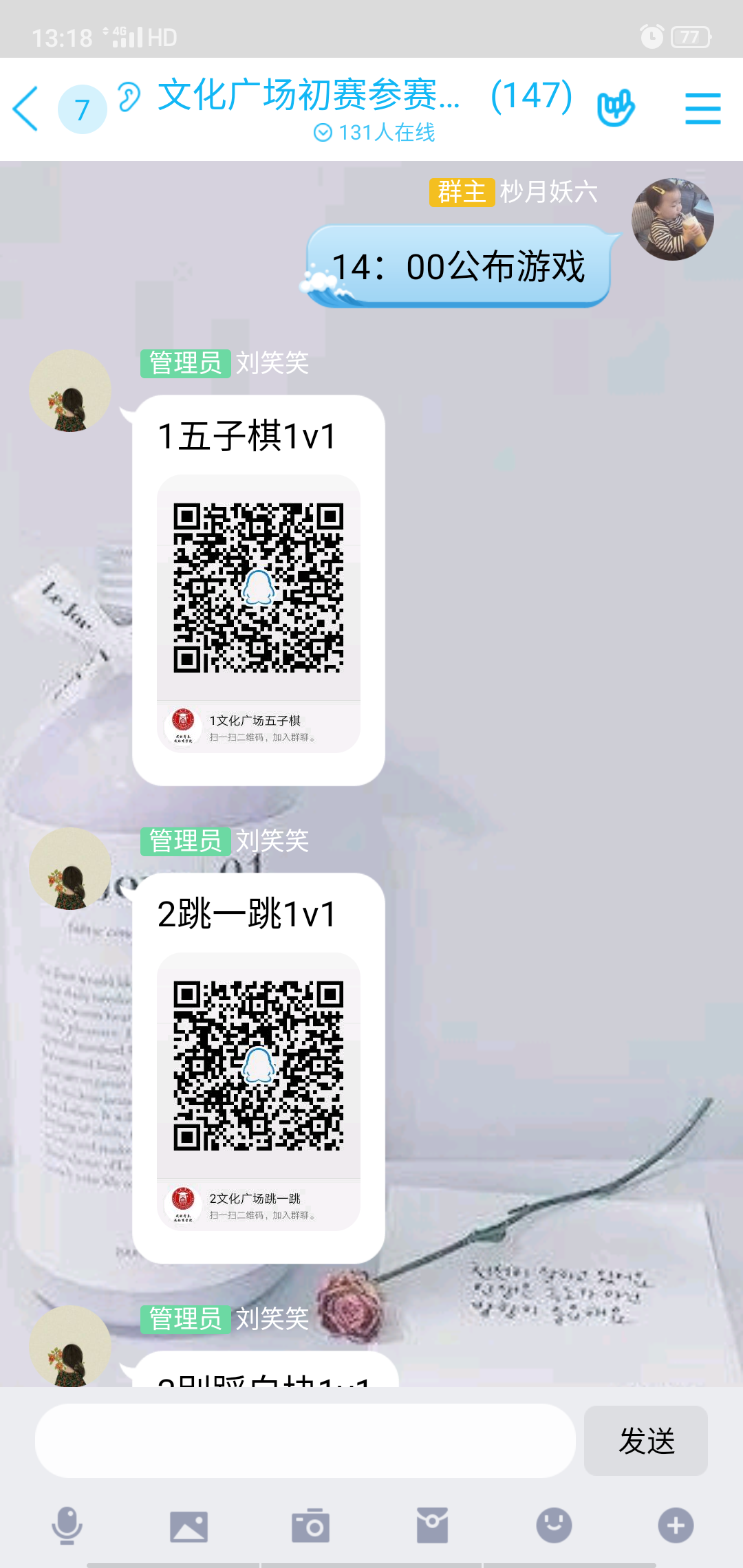Focus the message input field

[305, 1441]
